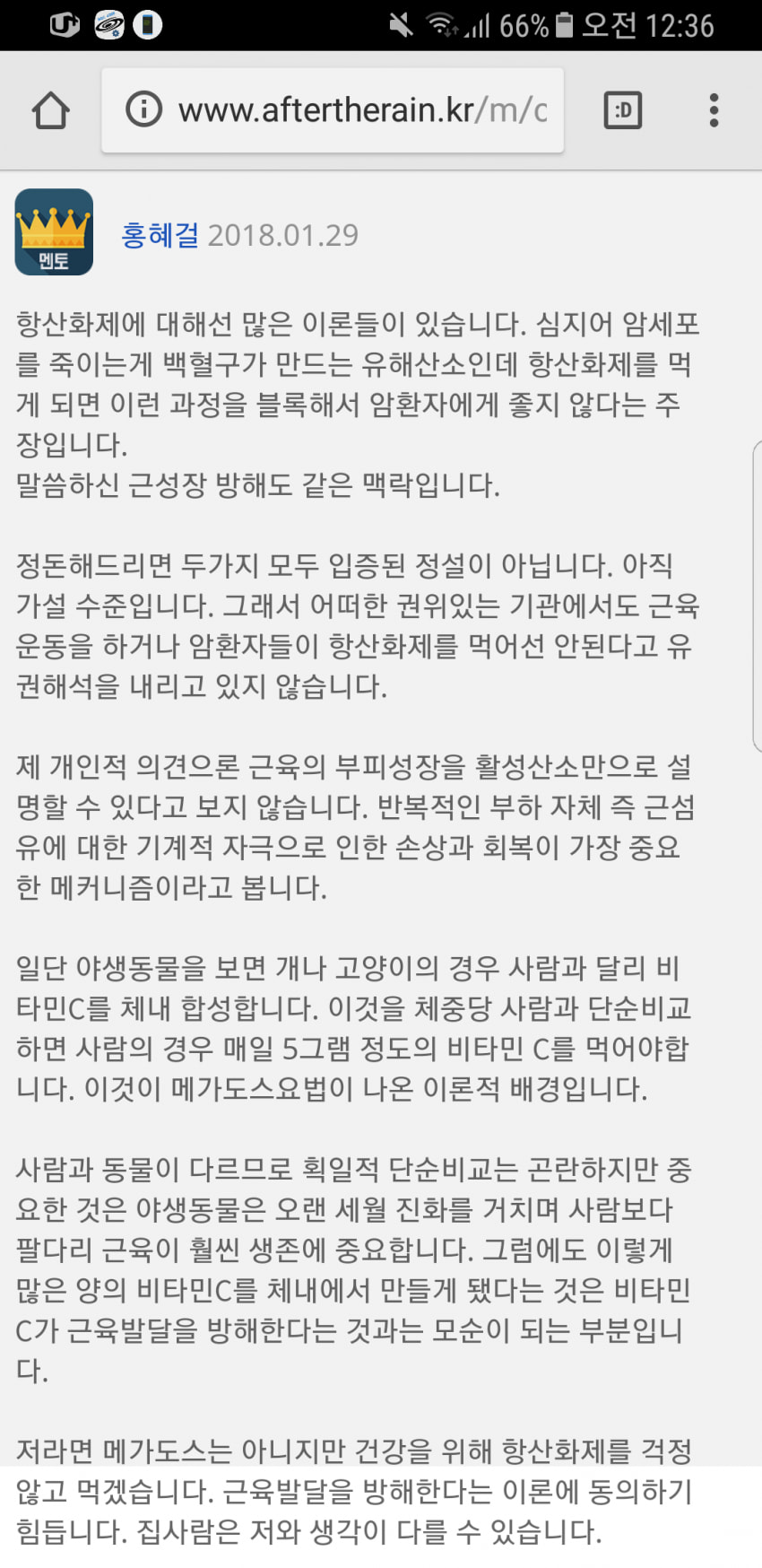Screen dimensions: 762x1568
Task: Open the browser overflow menu
Action: 714,110
